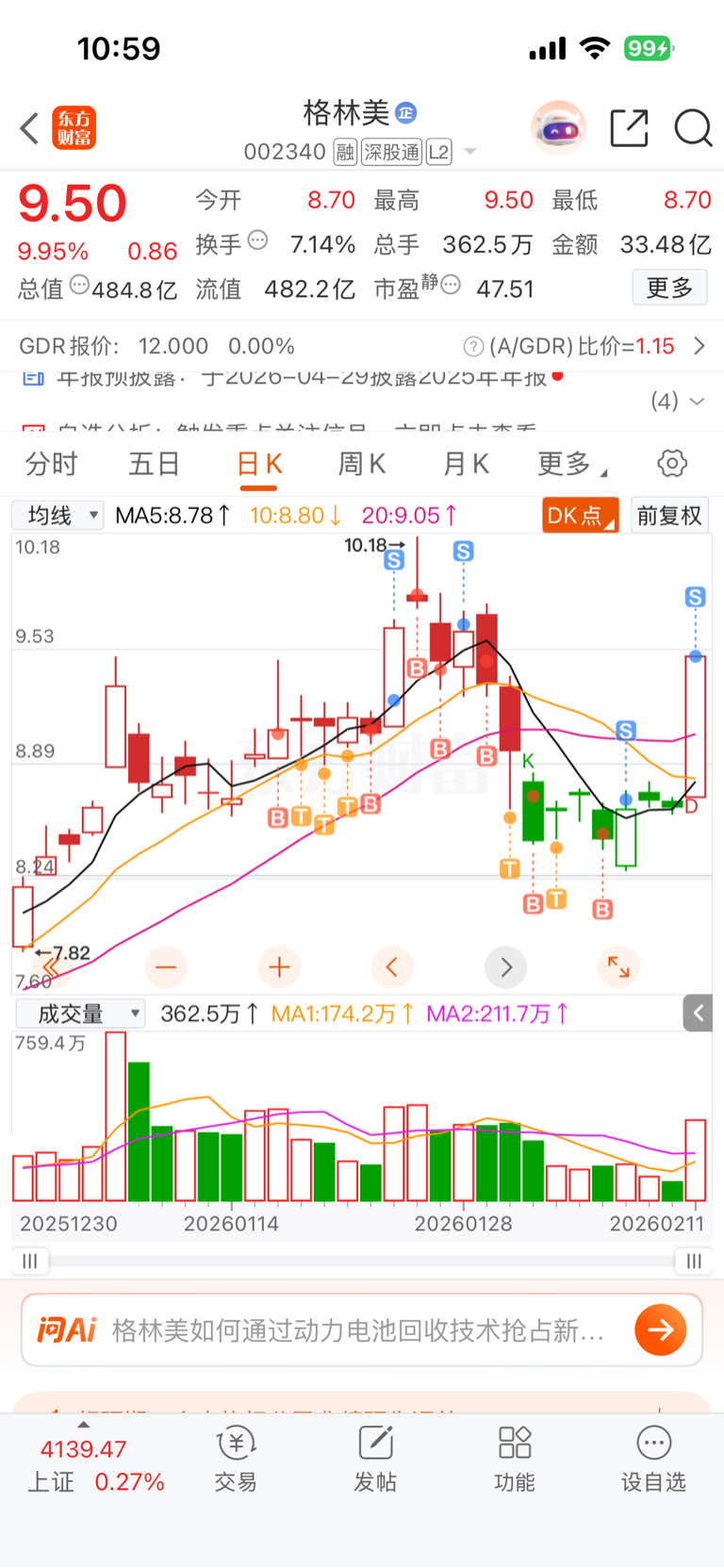The height and width of the screenshot is (1568, 724).
Task: Add stock via 设自选
Action: click(653, 1460)
